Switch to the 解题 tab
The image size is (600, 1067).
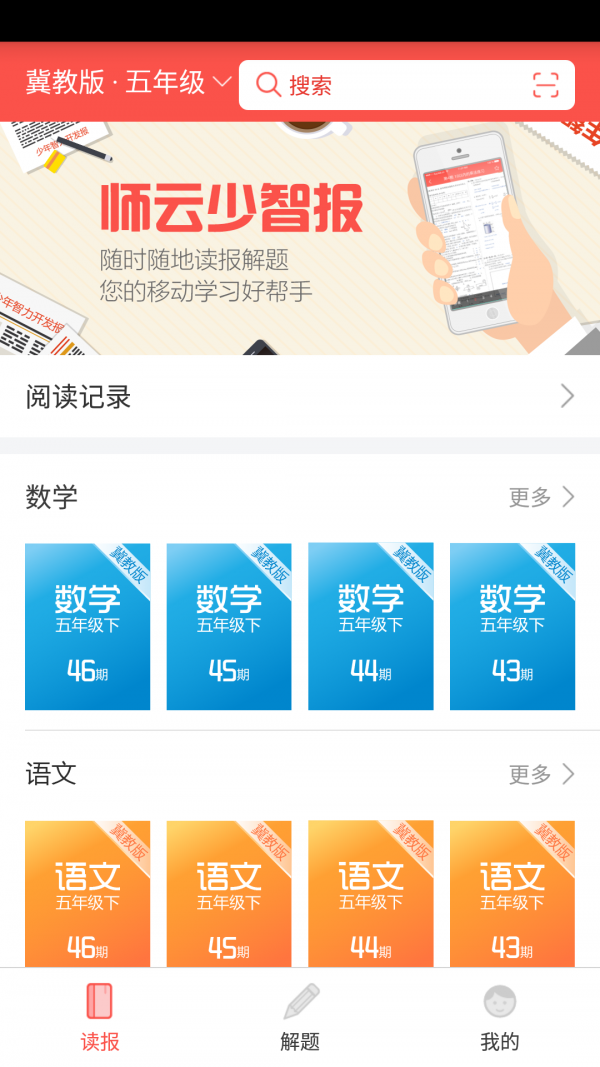pyautogui.click(x=300, y=1017)
